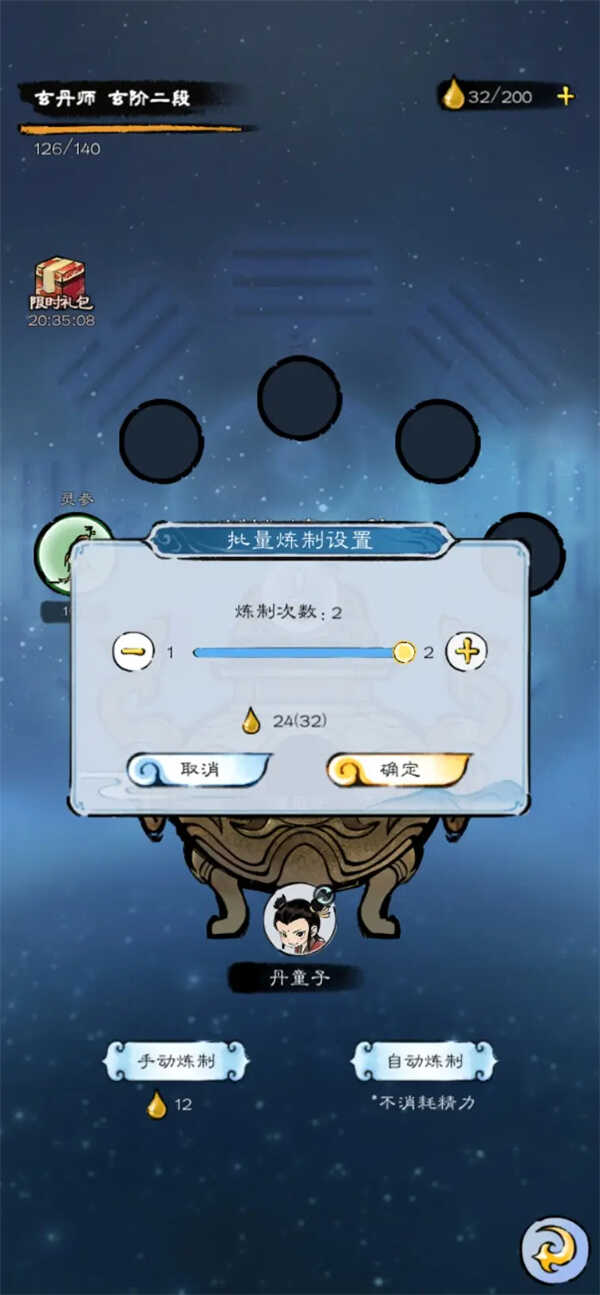Screen dimensions: 600x1295
Task: Cancel batch refining with 取消
Action: [199, 770]
